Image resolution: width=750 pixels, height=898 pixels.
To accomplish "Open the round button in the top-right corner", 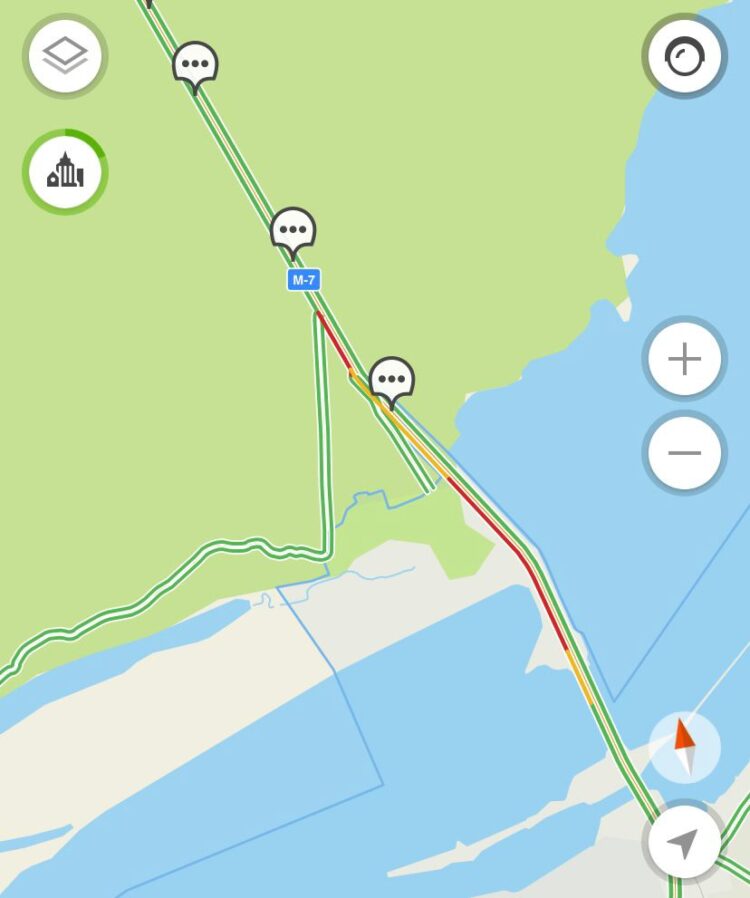I will coord(684,57).
